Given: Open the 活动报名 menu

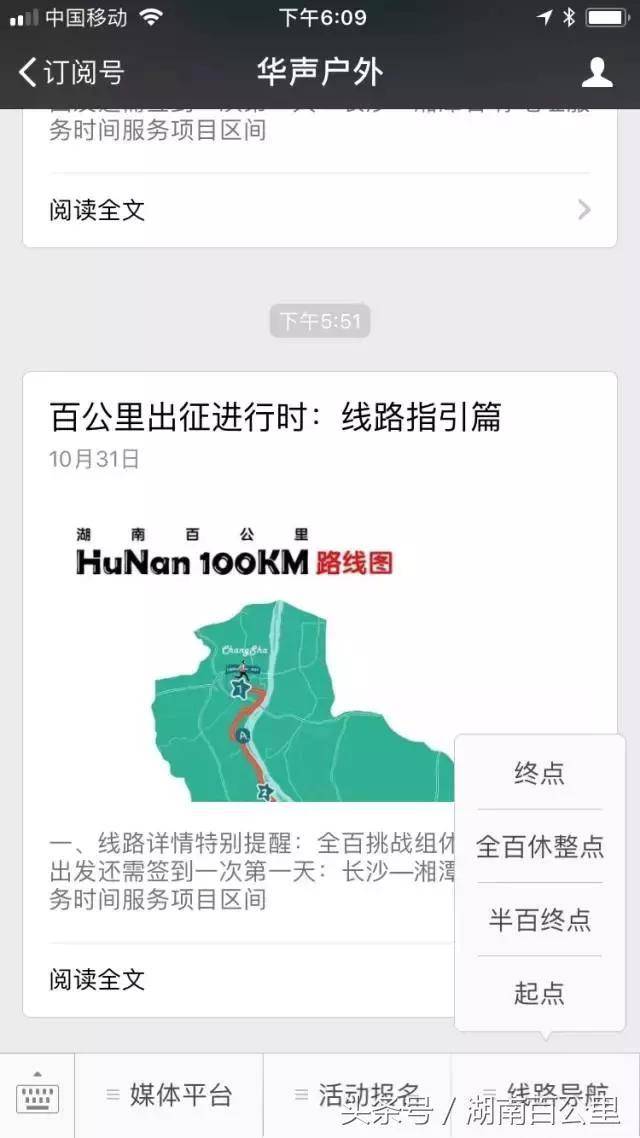Looking at the screenshot, I should 357,1095.
